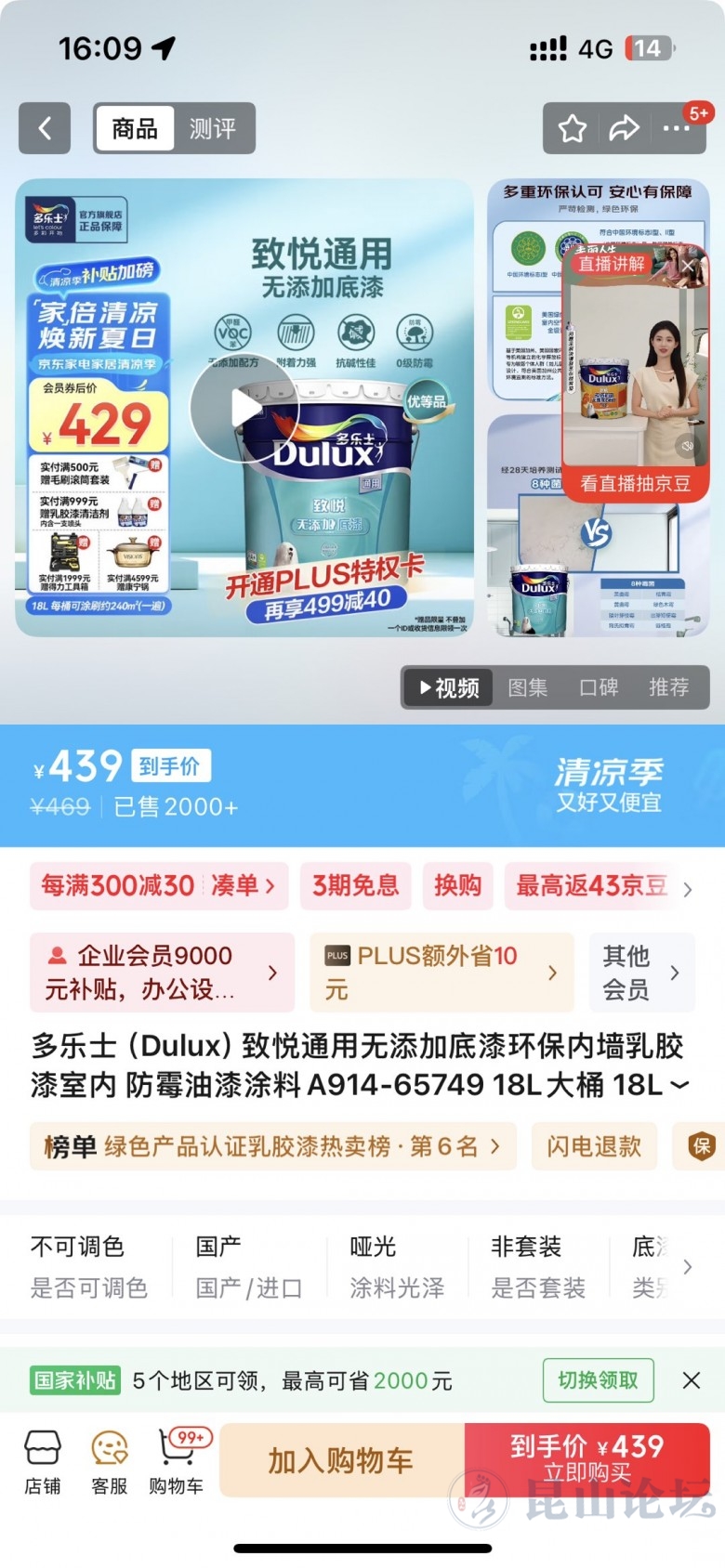Image resolution: width=725 pixels, height=1568 pixels.
Task: Switch to the 测评 tab
Action: (213, 128)
